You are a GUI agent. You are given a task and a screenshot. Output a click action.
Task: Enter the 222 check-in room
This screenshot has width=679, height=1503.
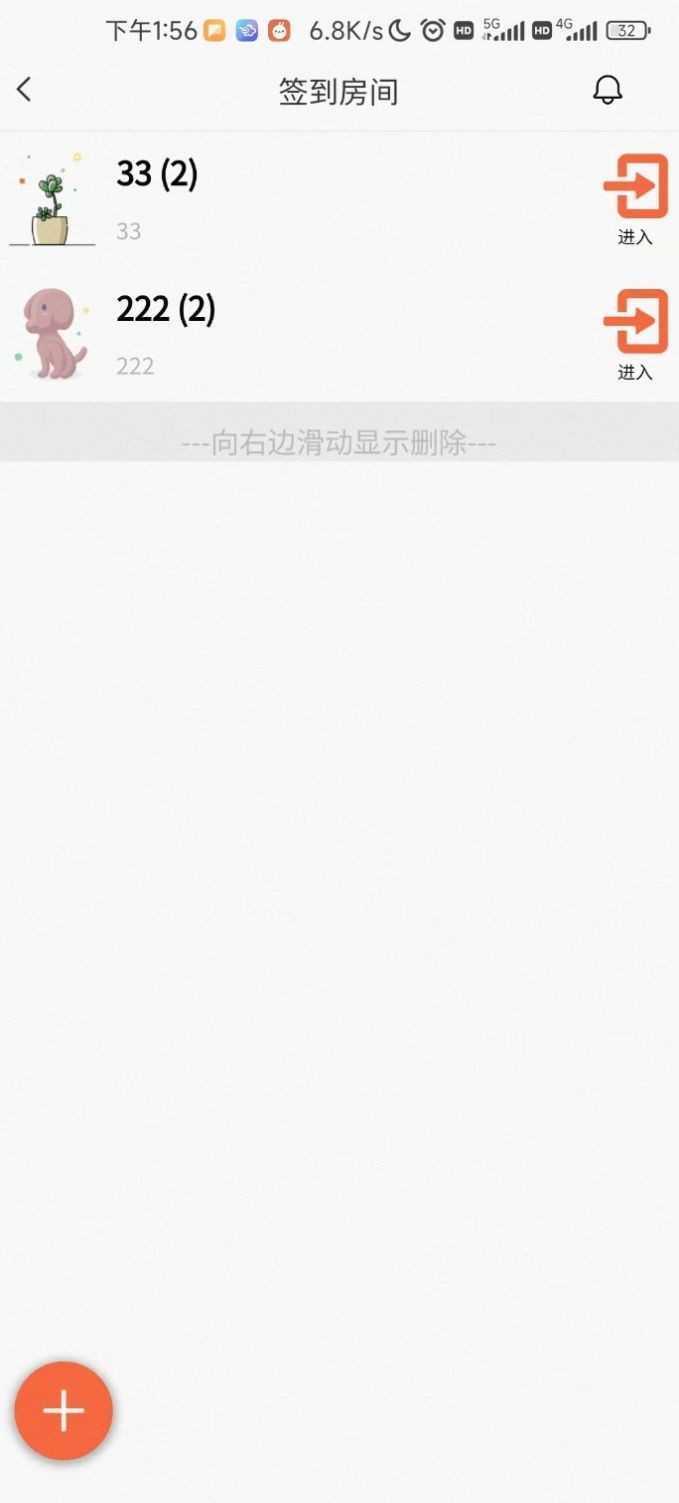coord(635,322)
